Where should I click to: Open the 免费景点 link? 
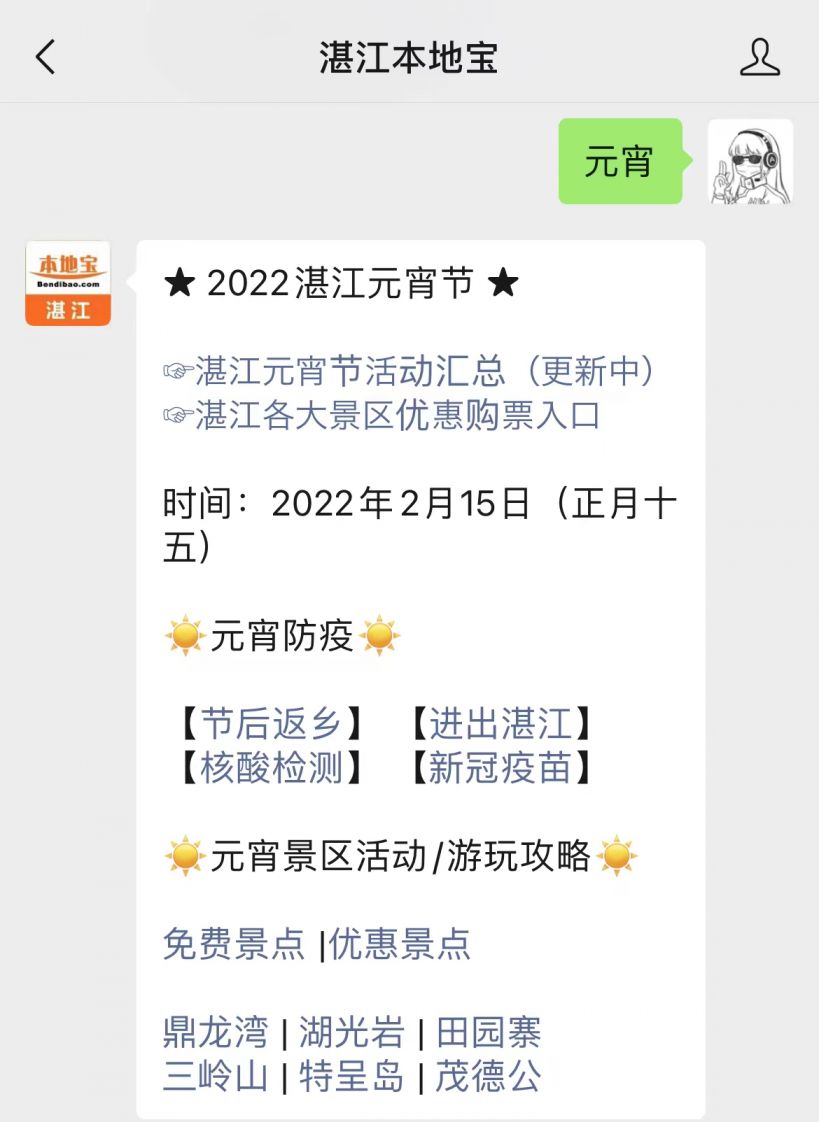234,943
